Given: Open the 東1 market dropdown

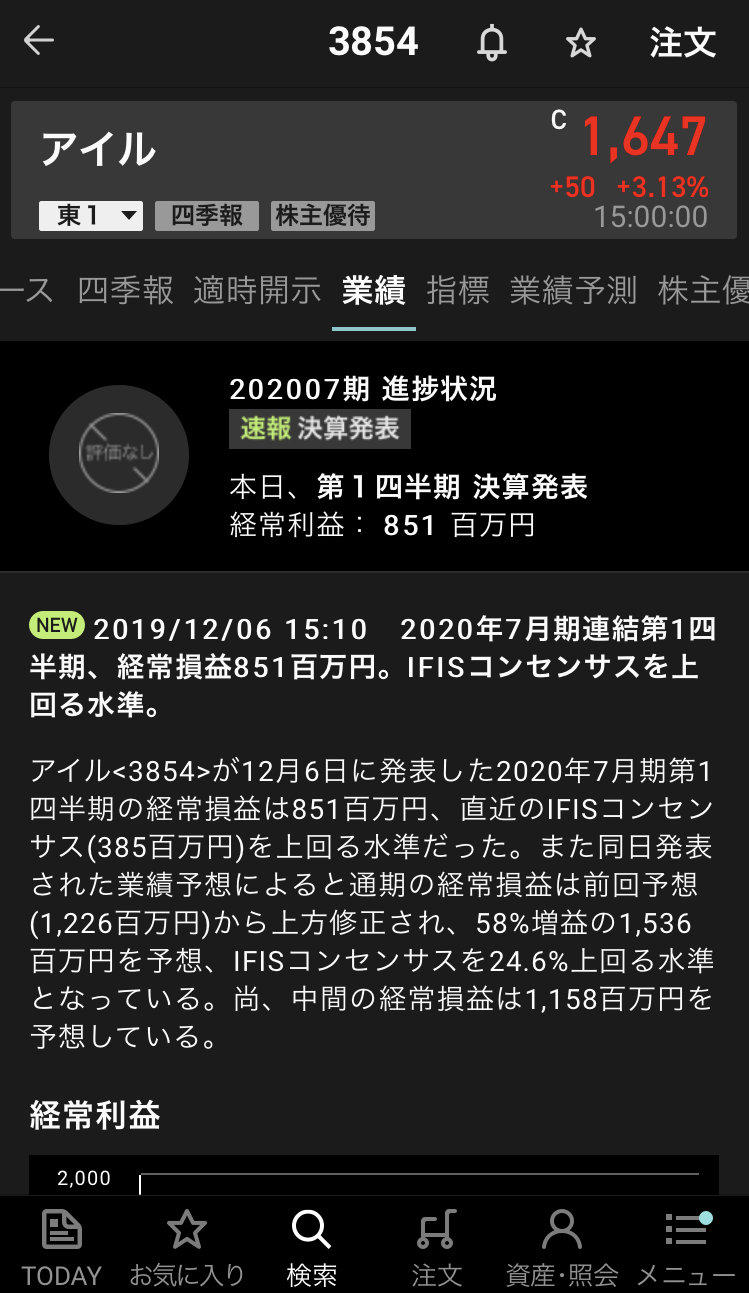Looking at the screenshot, I should (91, 216).
